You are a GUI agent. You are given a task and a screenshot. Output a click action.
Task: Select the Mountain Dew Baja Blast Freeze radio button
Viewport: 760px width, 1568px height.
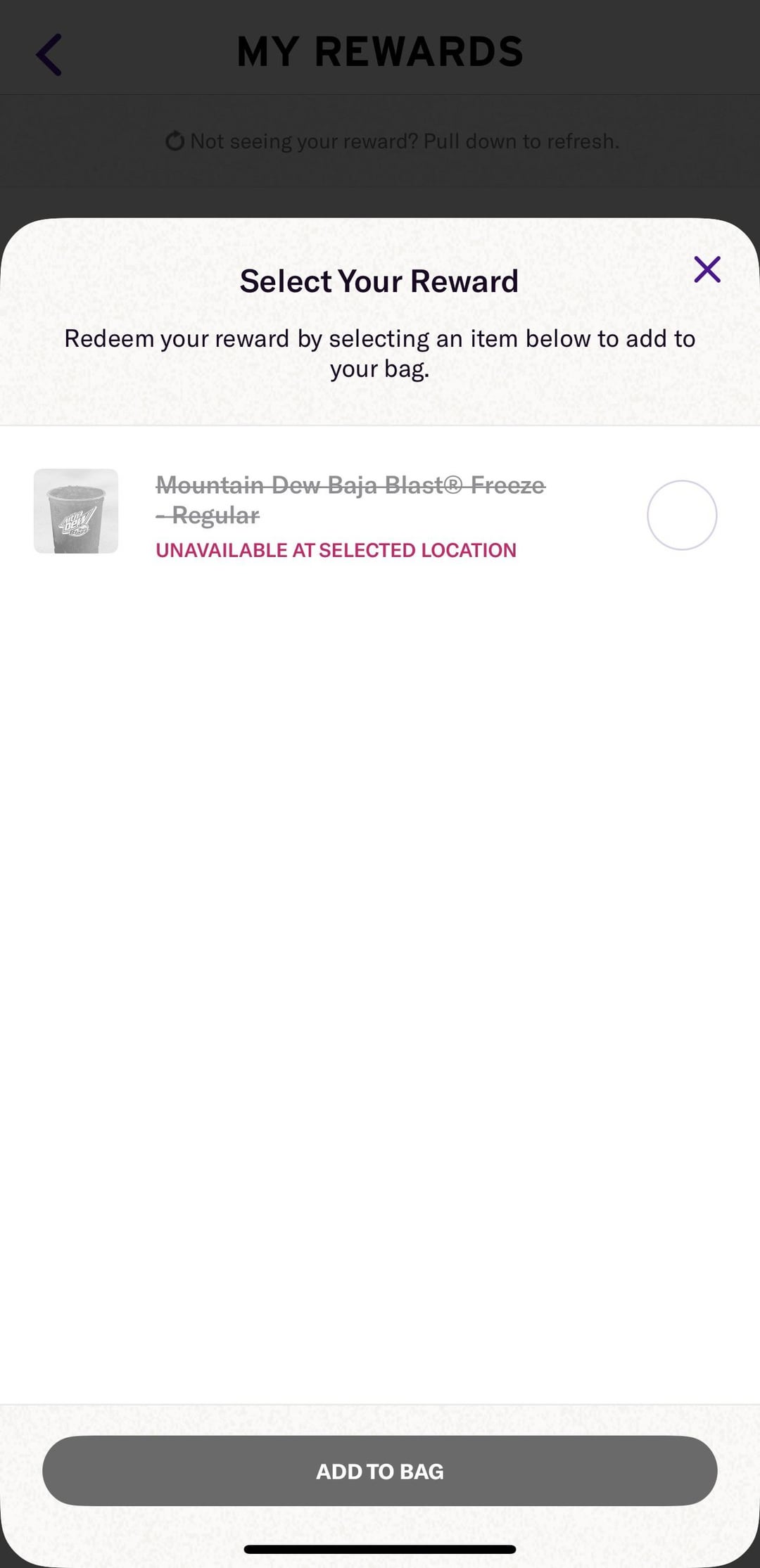[x=681, y=515]
